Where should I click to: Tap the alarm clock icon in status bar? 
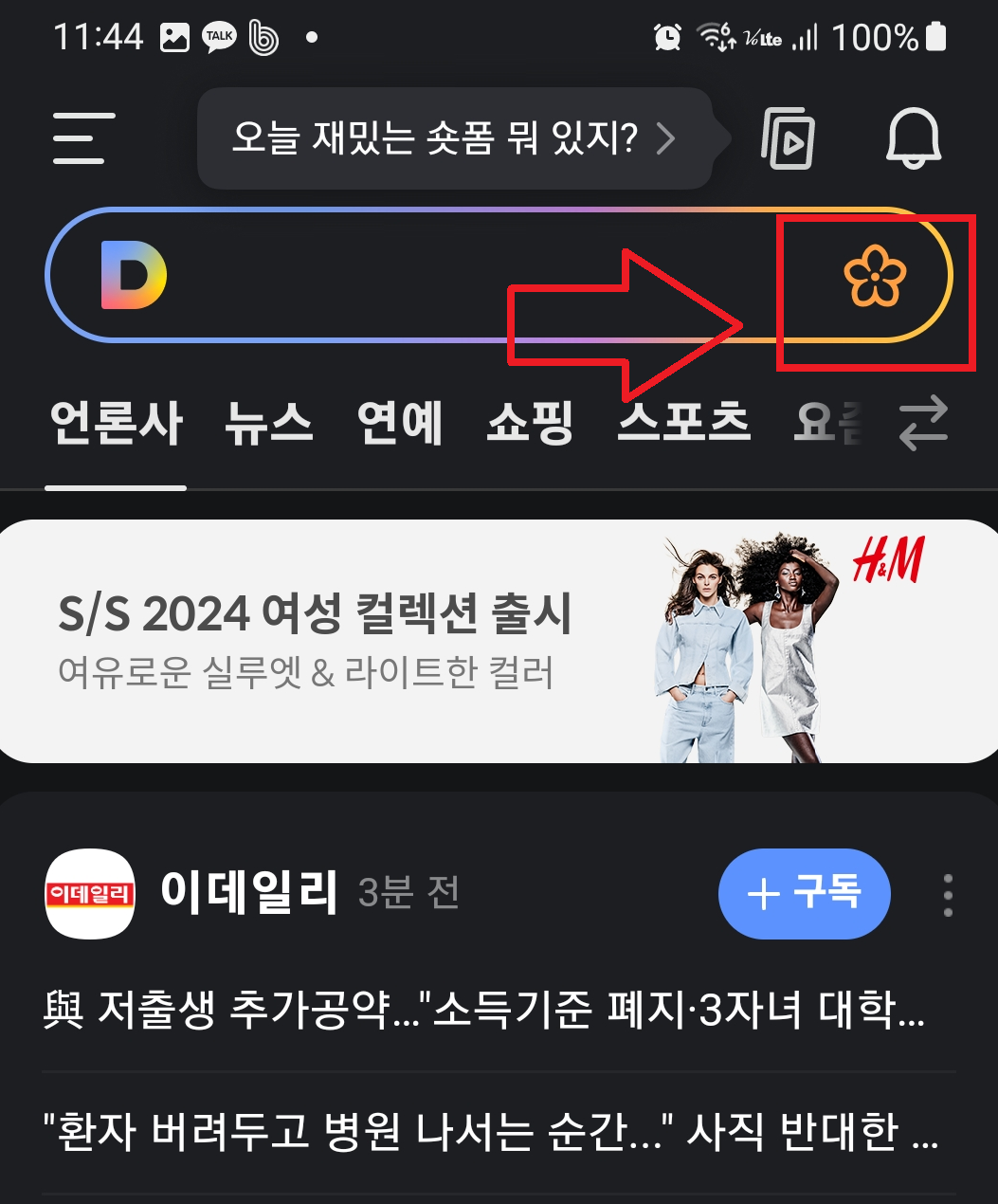[664, 35]
